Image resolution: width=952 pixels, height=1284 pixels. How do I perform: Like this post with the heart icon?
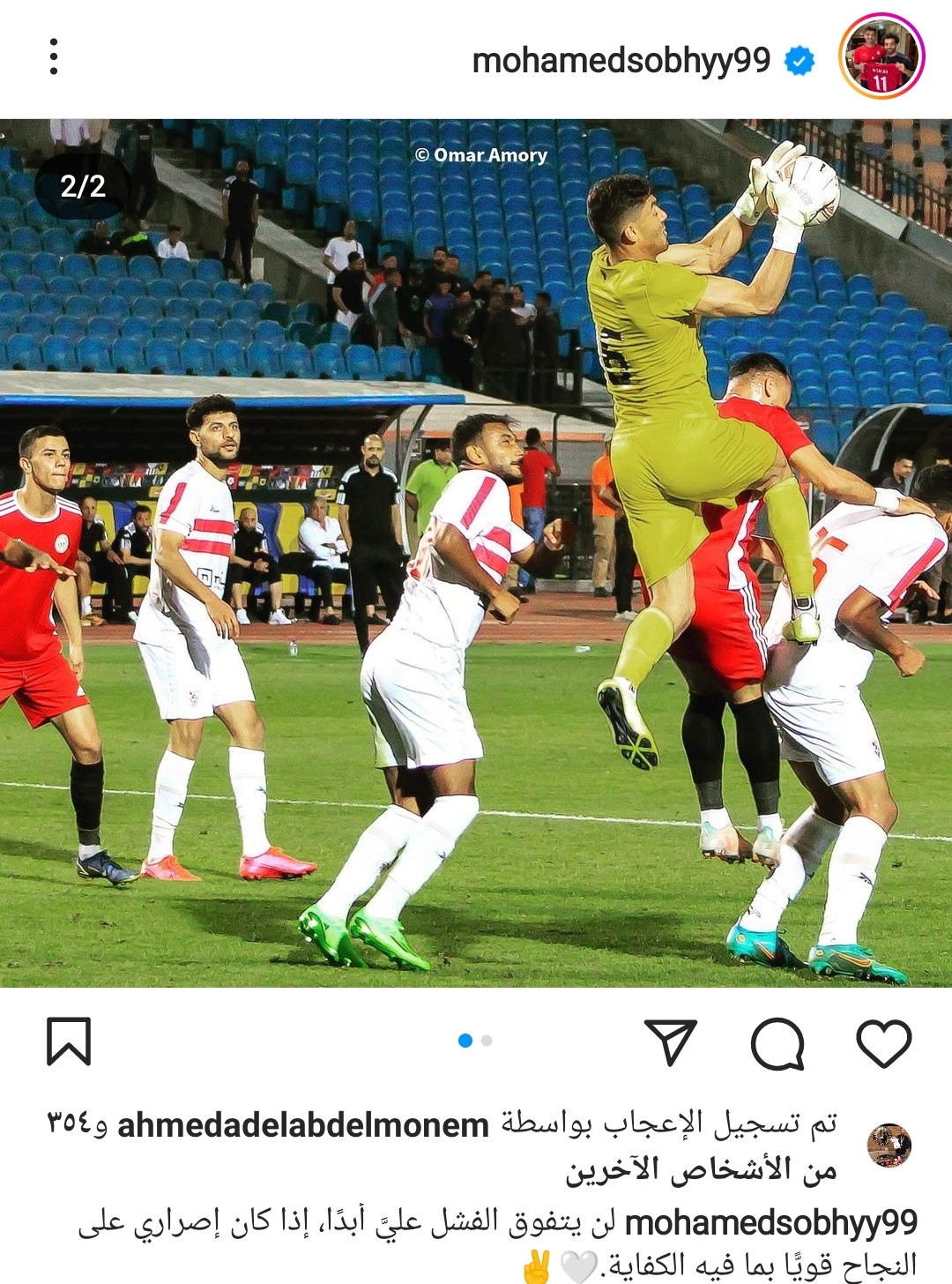pyautogui.click(x=883, y=1043)
